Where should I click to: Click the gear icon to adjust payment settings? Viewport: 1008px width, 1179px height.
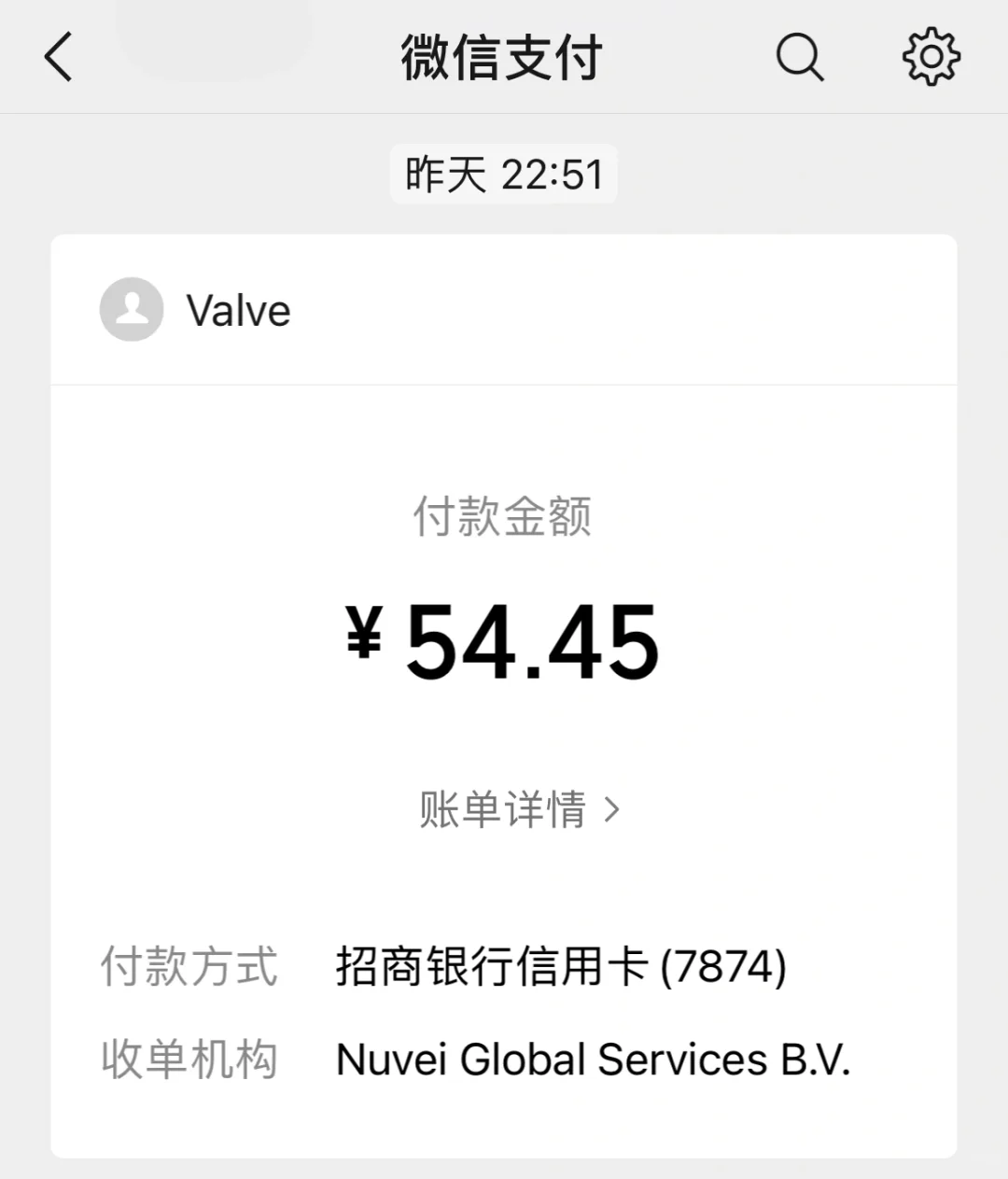[930, 57]
